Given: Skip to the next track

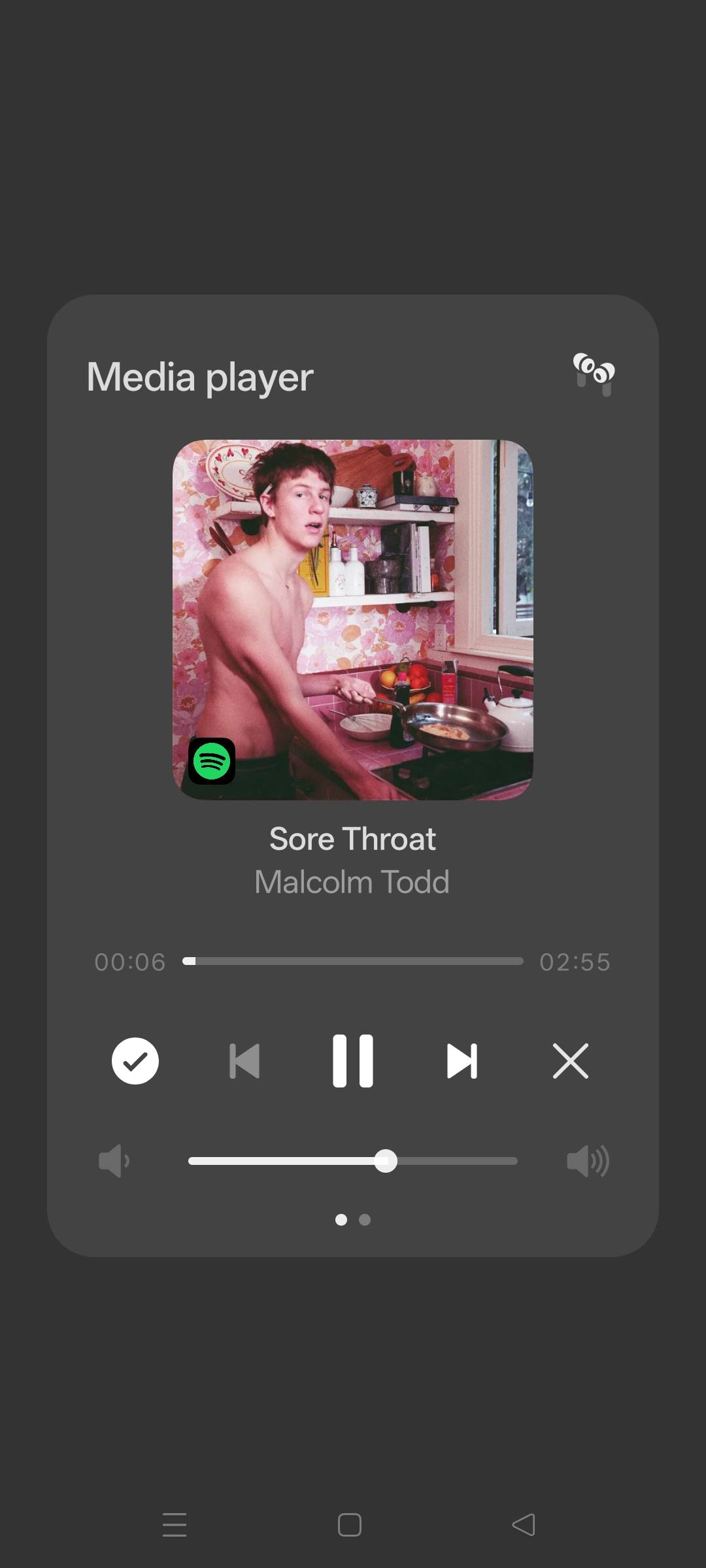Looking at the screenshot, I should [x=462, y=1060].
